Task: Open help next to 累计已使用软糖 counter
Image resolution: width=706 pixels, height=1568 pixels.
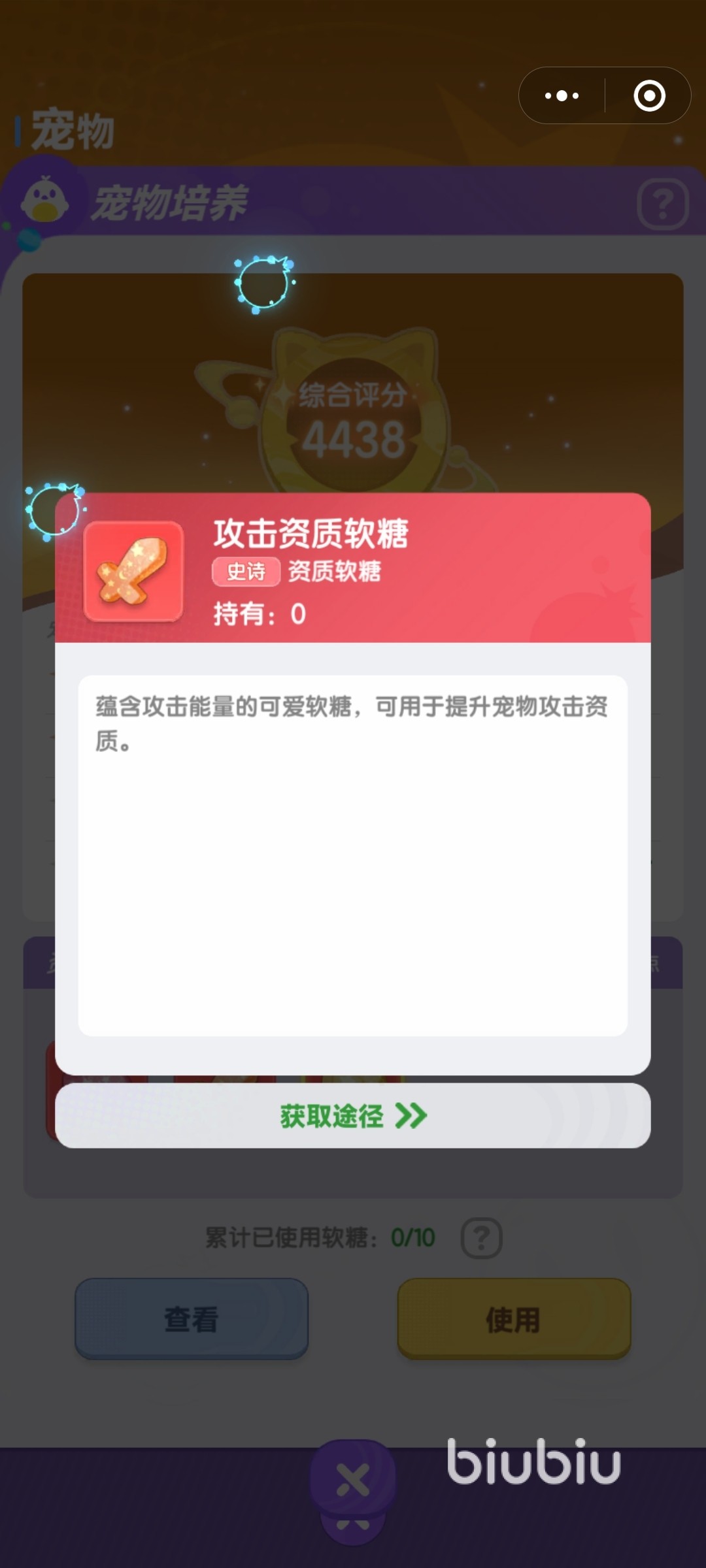Action: coord(482,1237)
